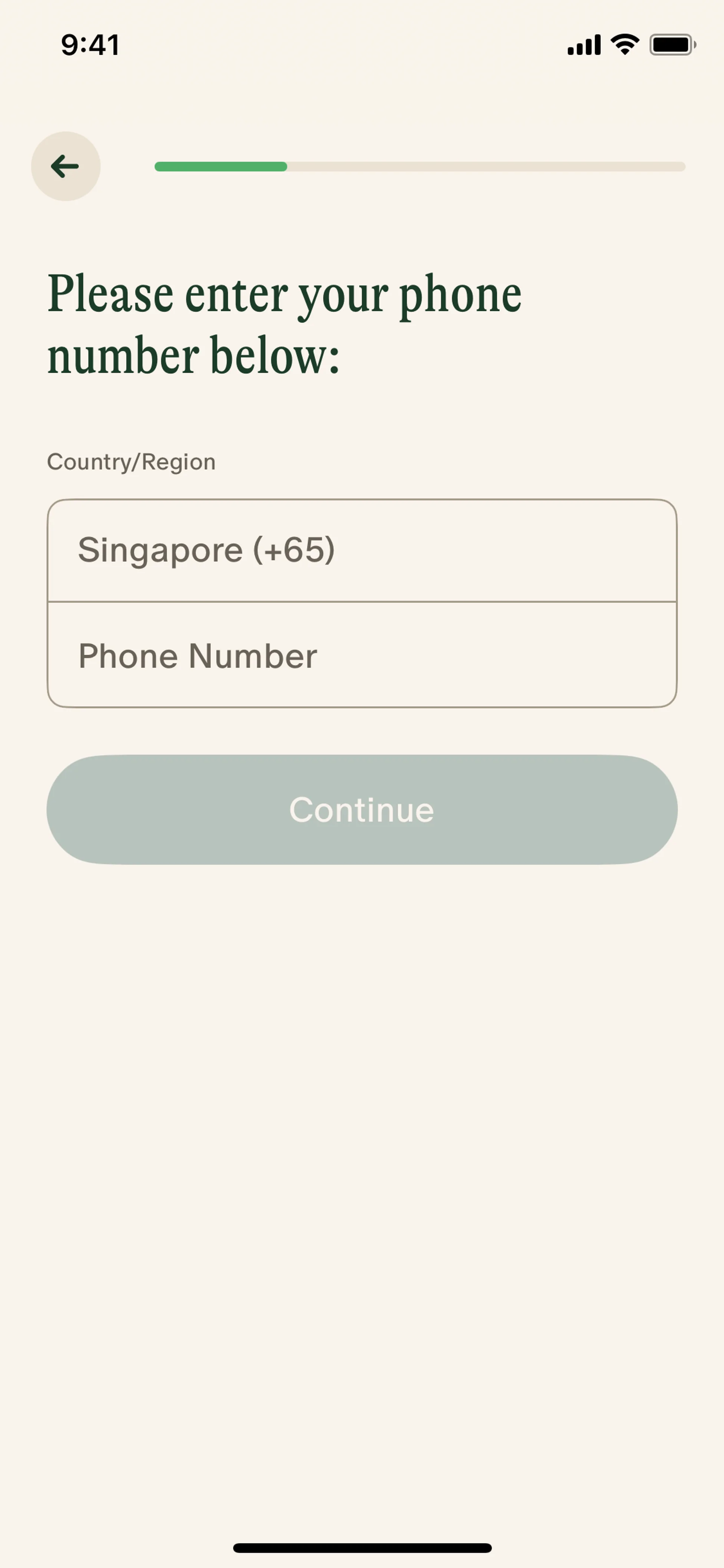Tap the Continue button
The height and width of the screenshot is (1568, 724).
click(x=361, y=809)
